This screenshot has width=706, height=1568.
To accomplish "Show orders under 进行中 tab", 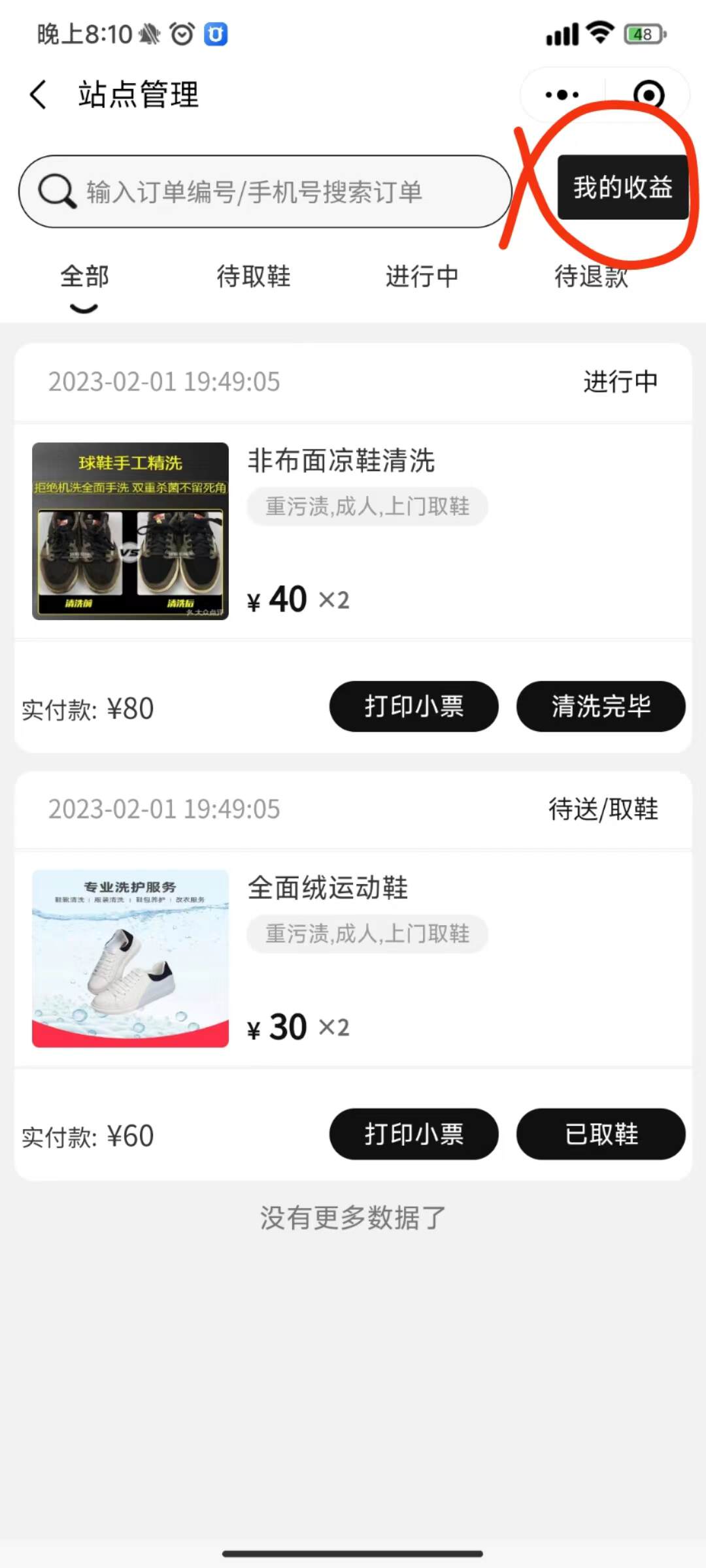I will point(422,276).
